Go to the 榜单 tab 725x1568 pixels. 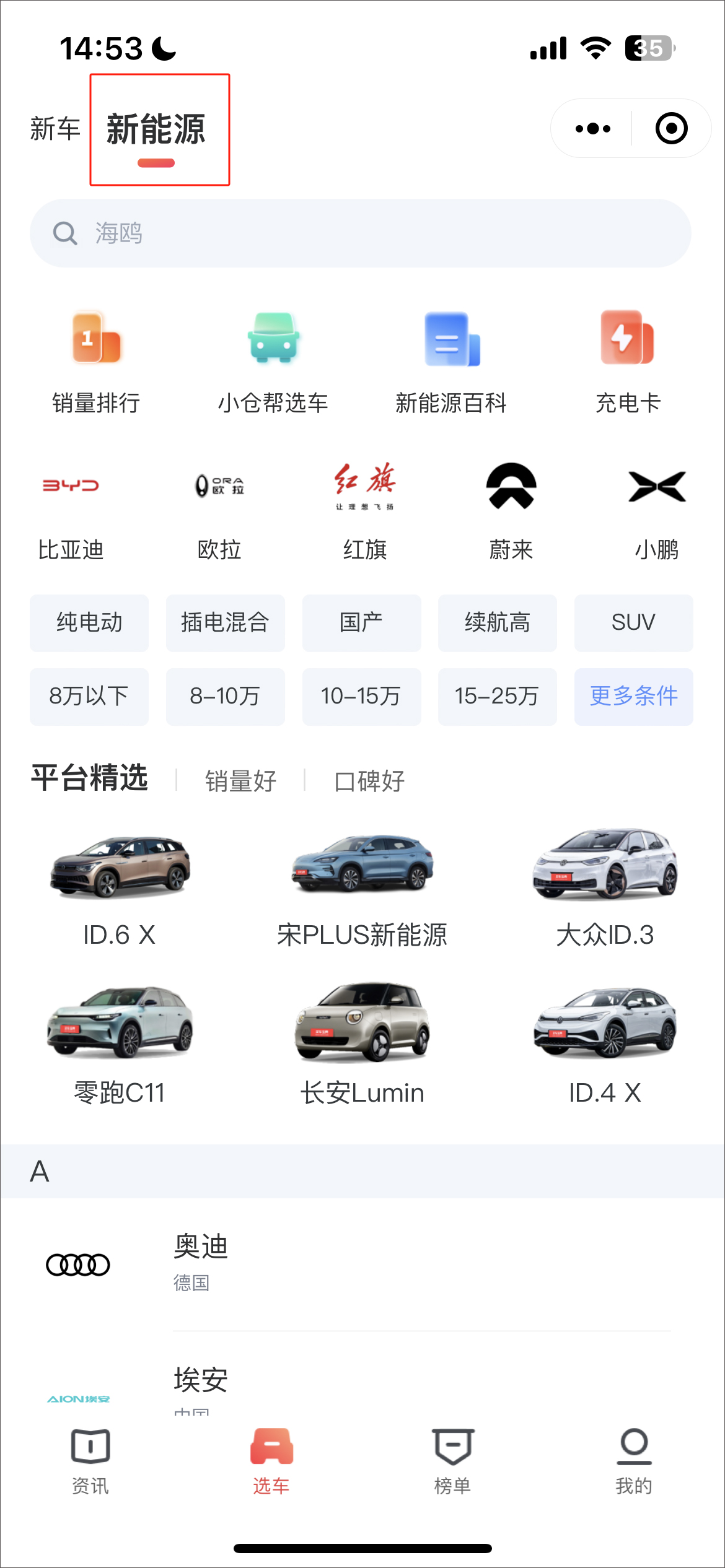452,1459
